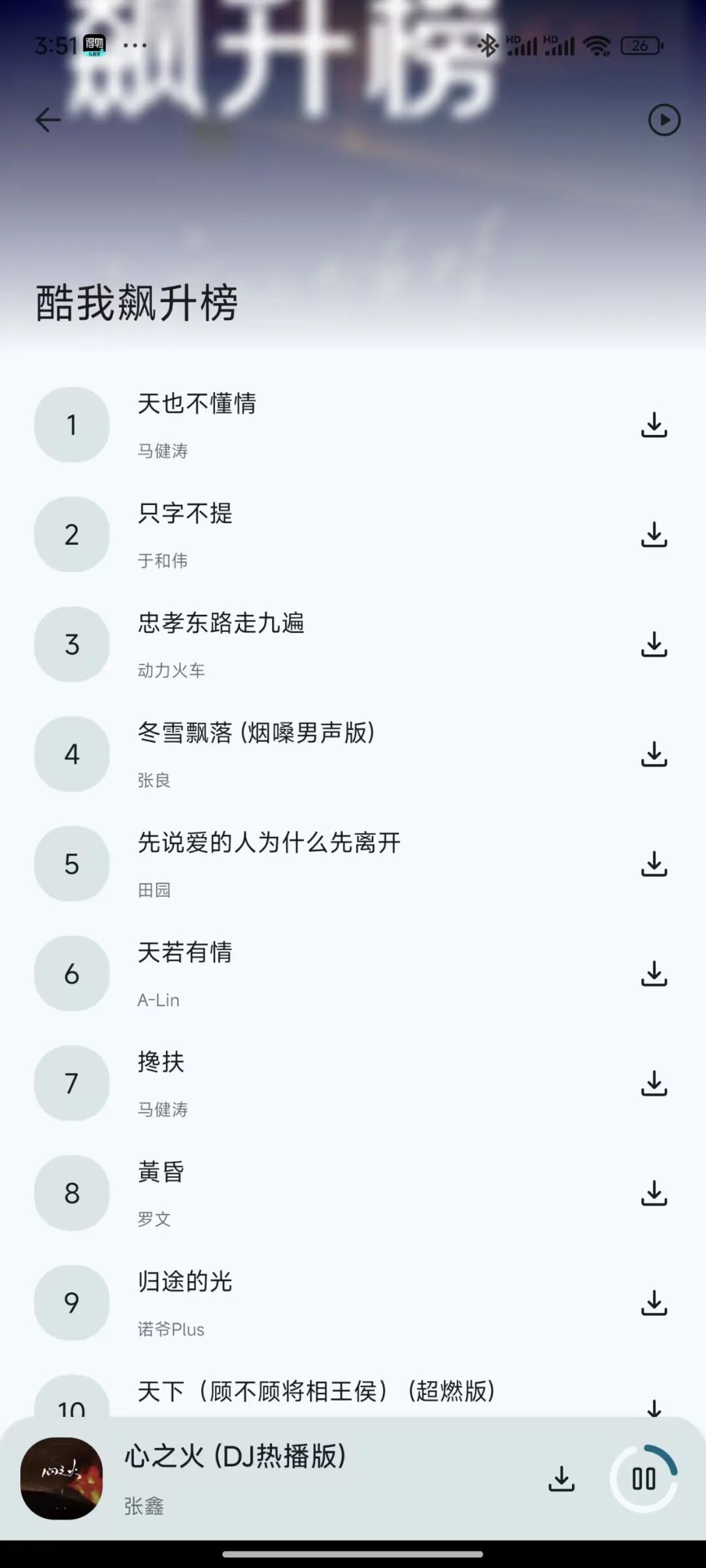This screenshot has width=706, height=1568.
Task: Pause the currently playing song
Action: [x=644, y=1478]
